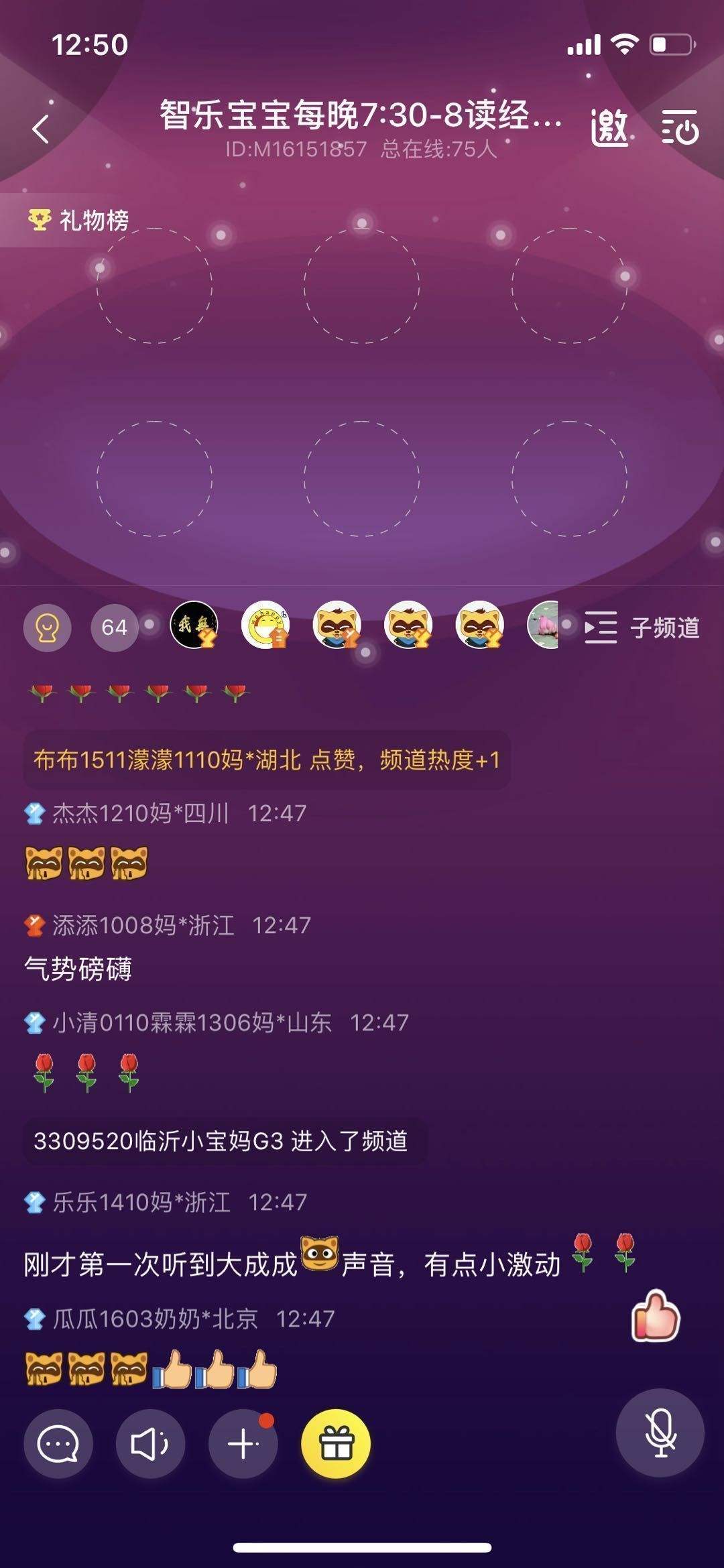Open 乐乐1410妈*浙江 user profile
The image size is (724, 1568).
[x=140, y=1202]
